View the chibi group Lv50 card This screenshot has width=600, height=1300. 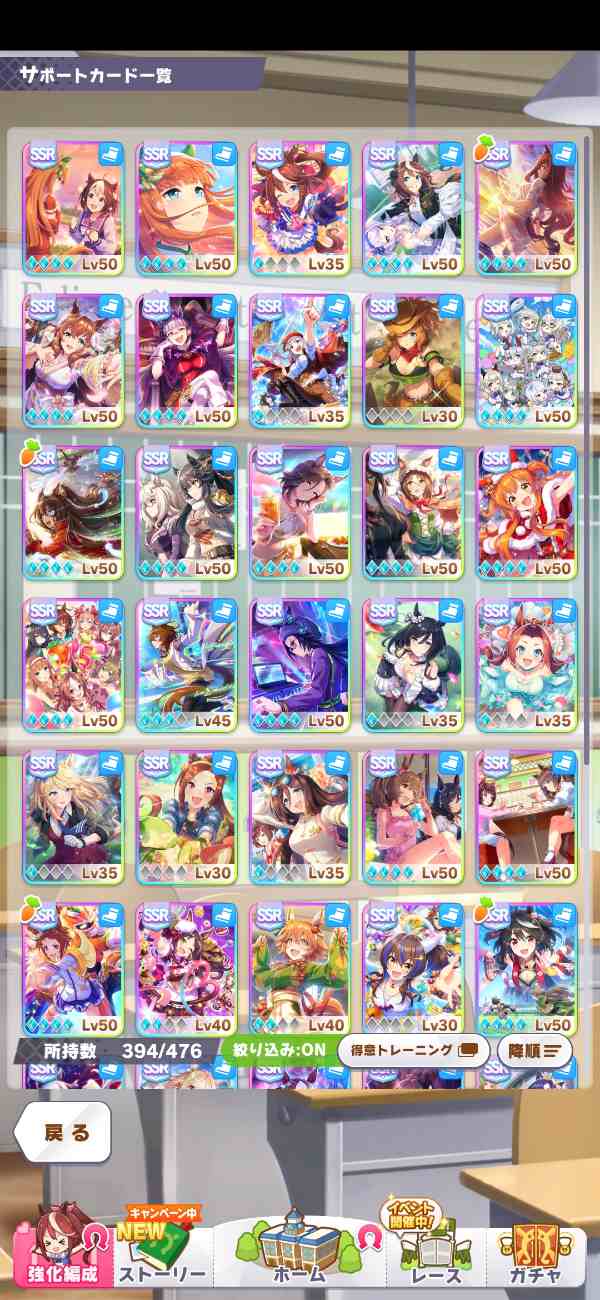pyautogui.click(x=527, y=360)
